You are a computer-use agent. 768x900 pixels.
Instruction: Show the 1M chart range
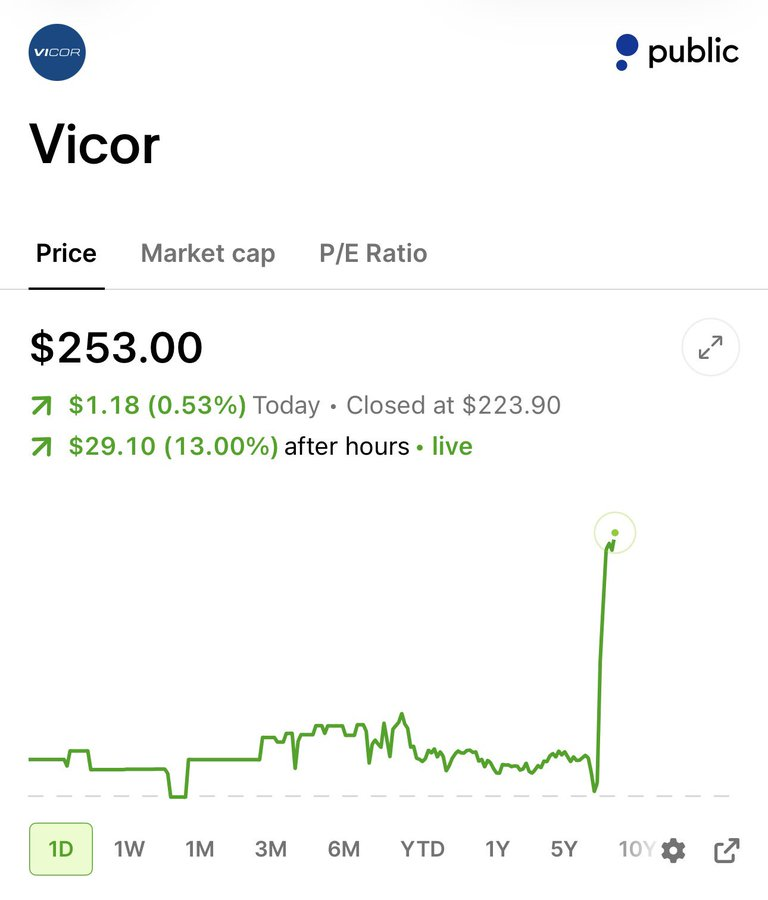click(x=200, y=849)
